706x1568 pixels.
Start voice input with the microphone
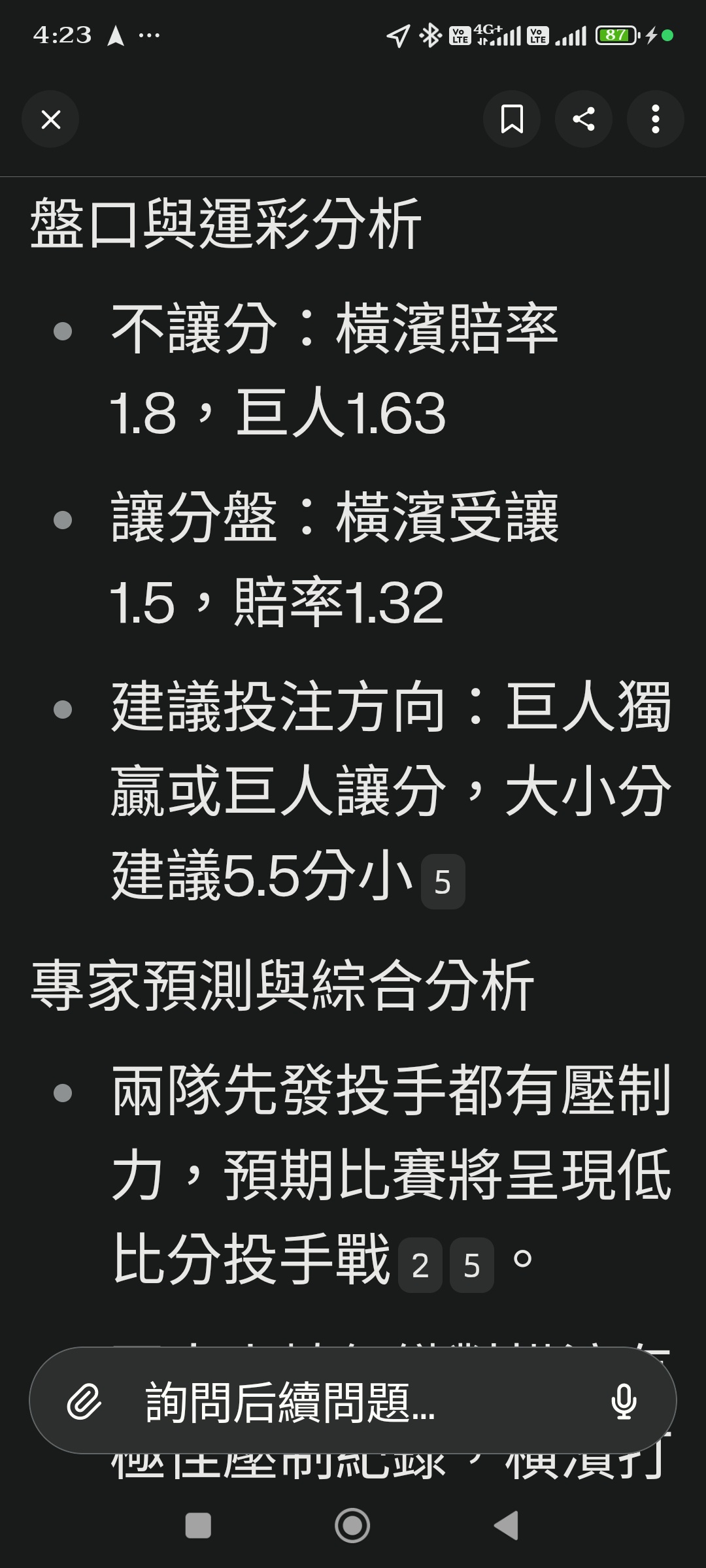pyautogui.click(x=624, y=1401)
